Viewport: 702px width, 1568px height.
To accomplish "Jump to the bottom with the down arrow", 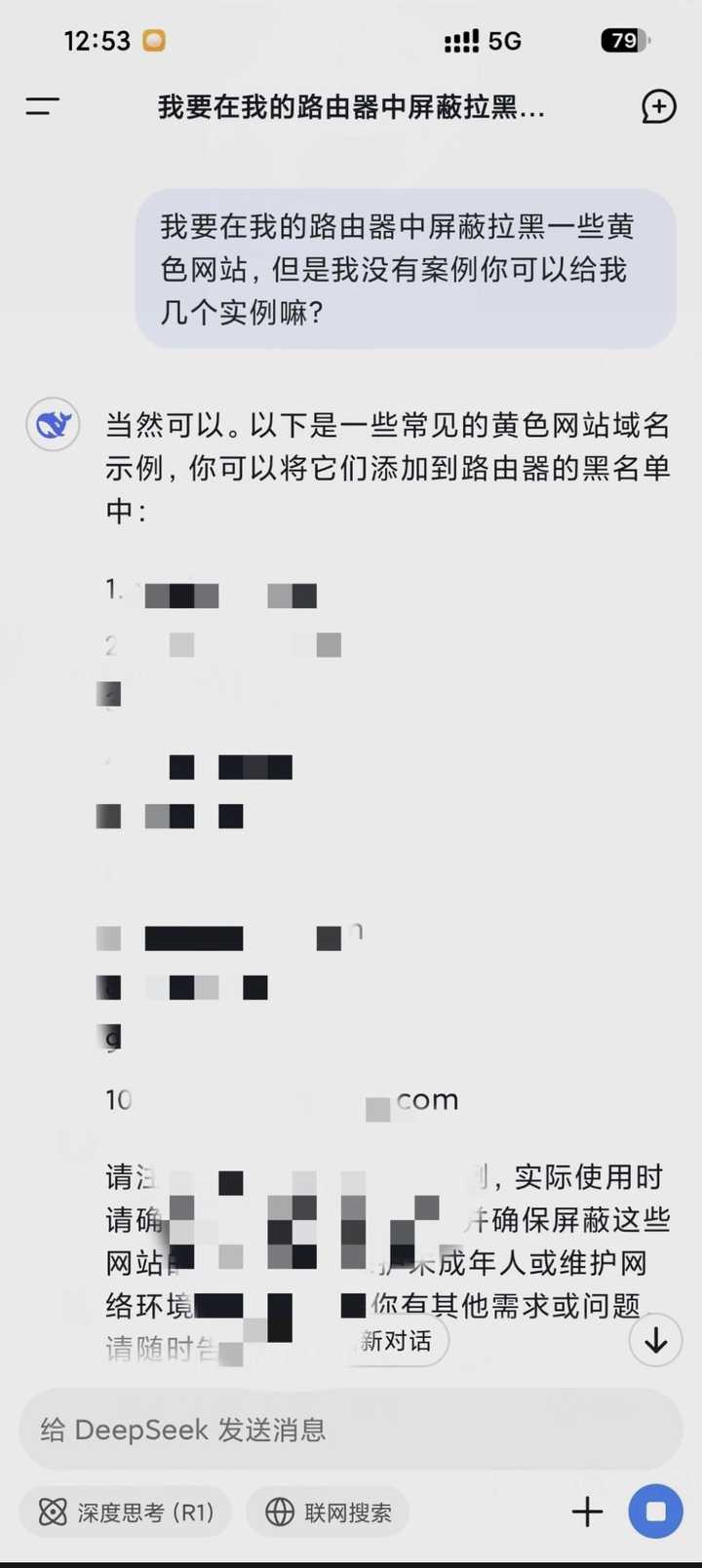I will (655, 1341).
